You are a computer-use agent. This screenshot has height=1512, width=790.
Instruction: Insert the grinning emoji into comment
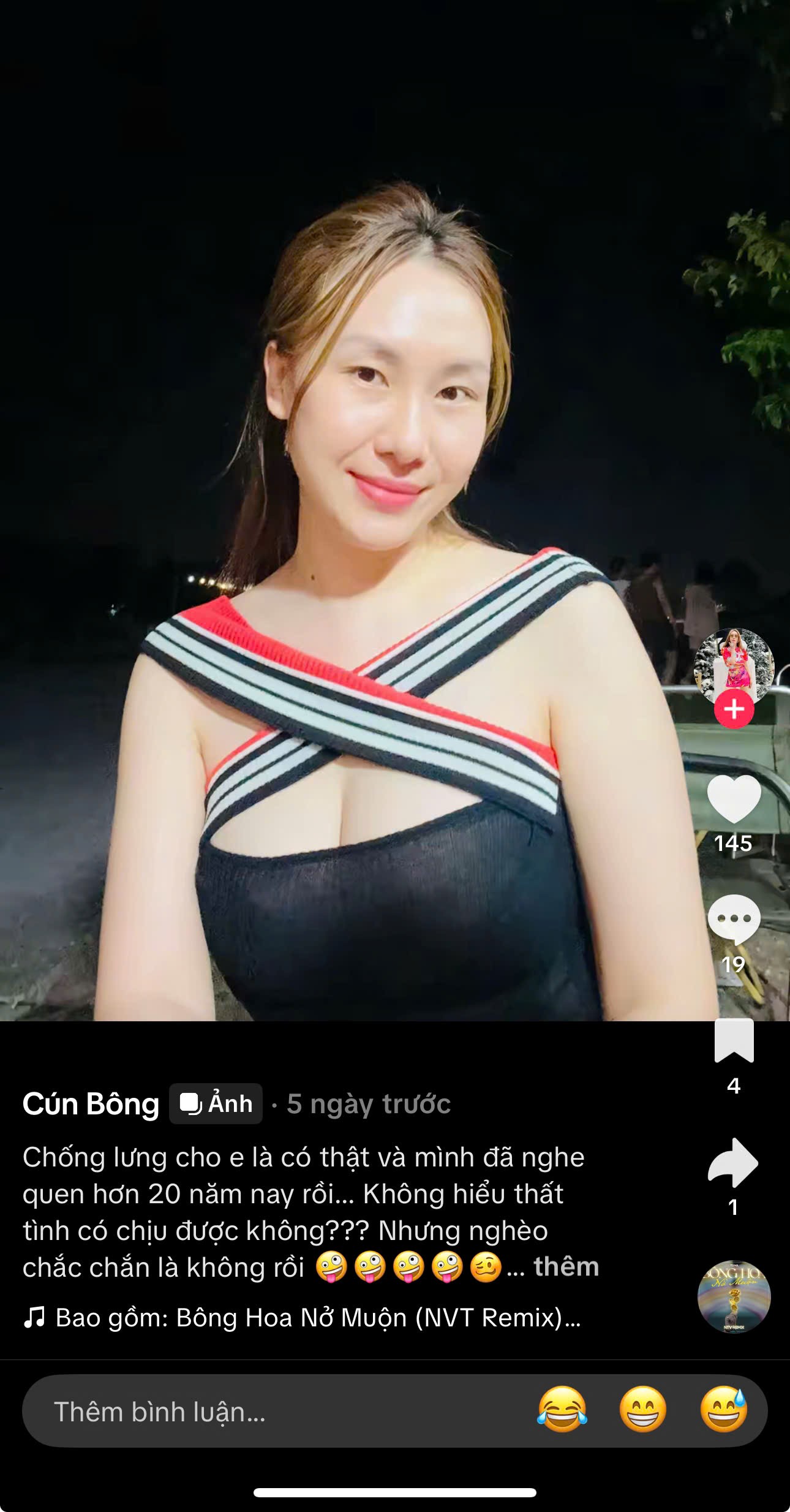[642, 1410]
